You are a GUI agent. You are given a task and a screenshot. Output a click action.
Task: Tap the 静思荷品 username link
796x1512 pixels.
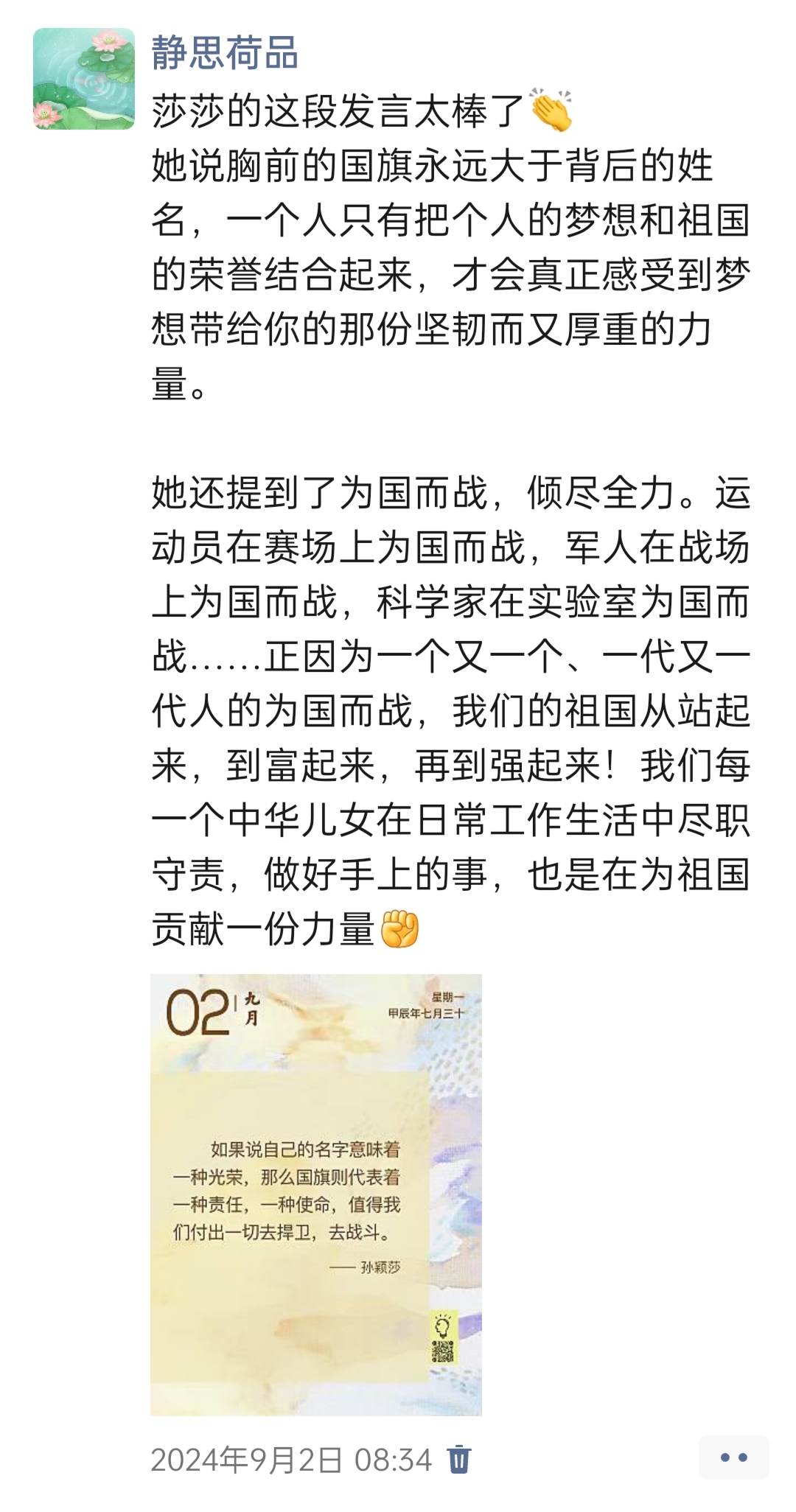click(x=225, y=53)
